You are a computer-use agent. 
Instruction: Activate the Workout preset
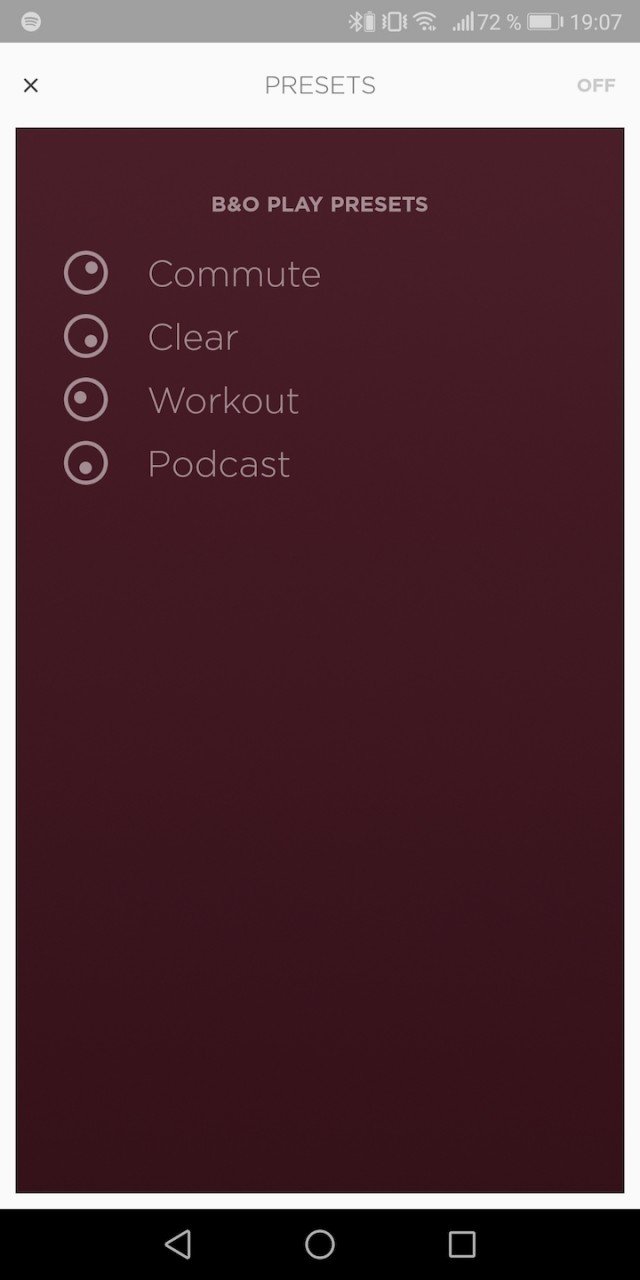181,400
